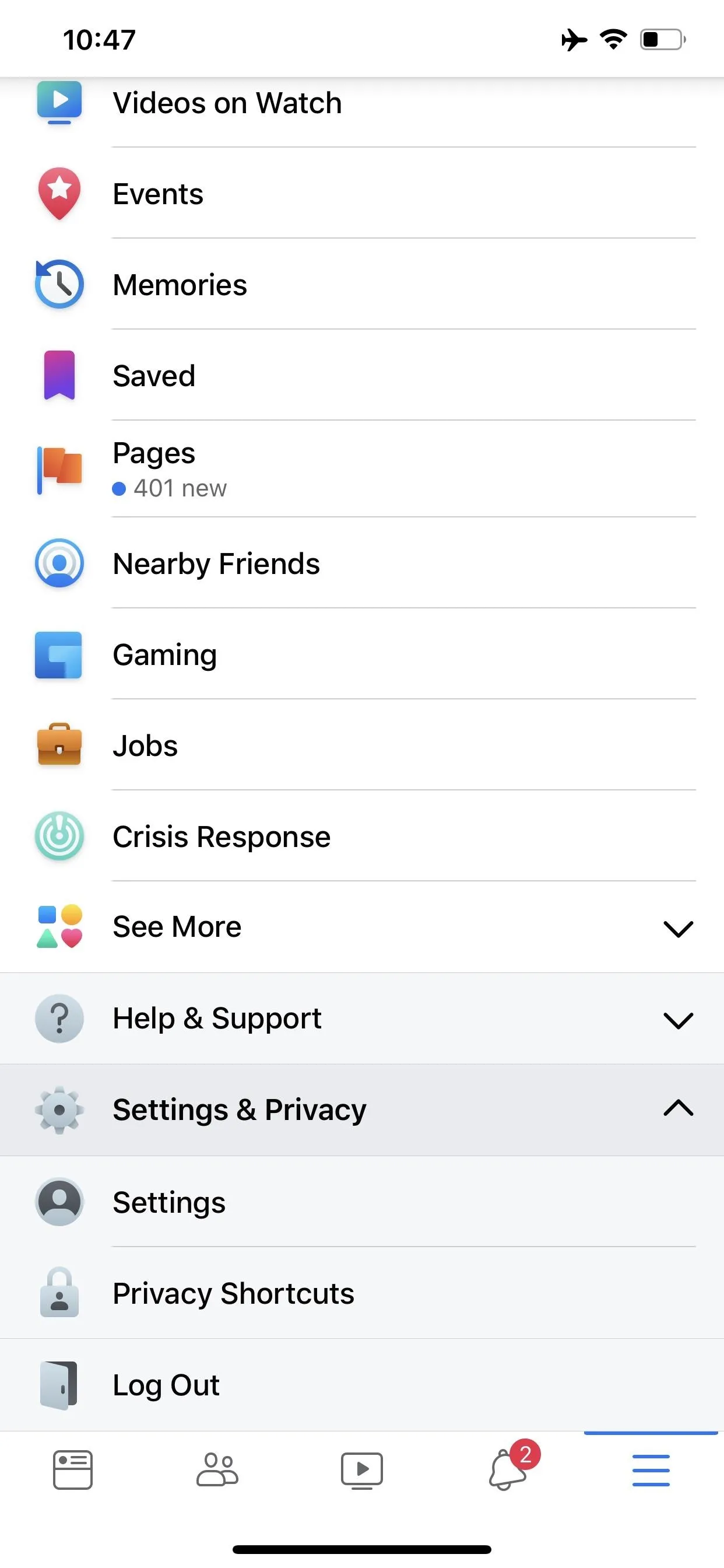The width and height of the screenshot is (724, 1568).
Task: Switch to the Watch video tab
Action: [x=362, y=1471]
